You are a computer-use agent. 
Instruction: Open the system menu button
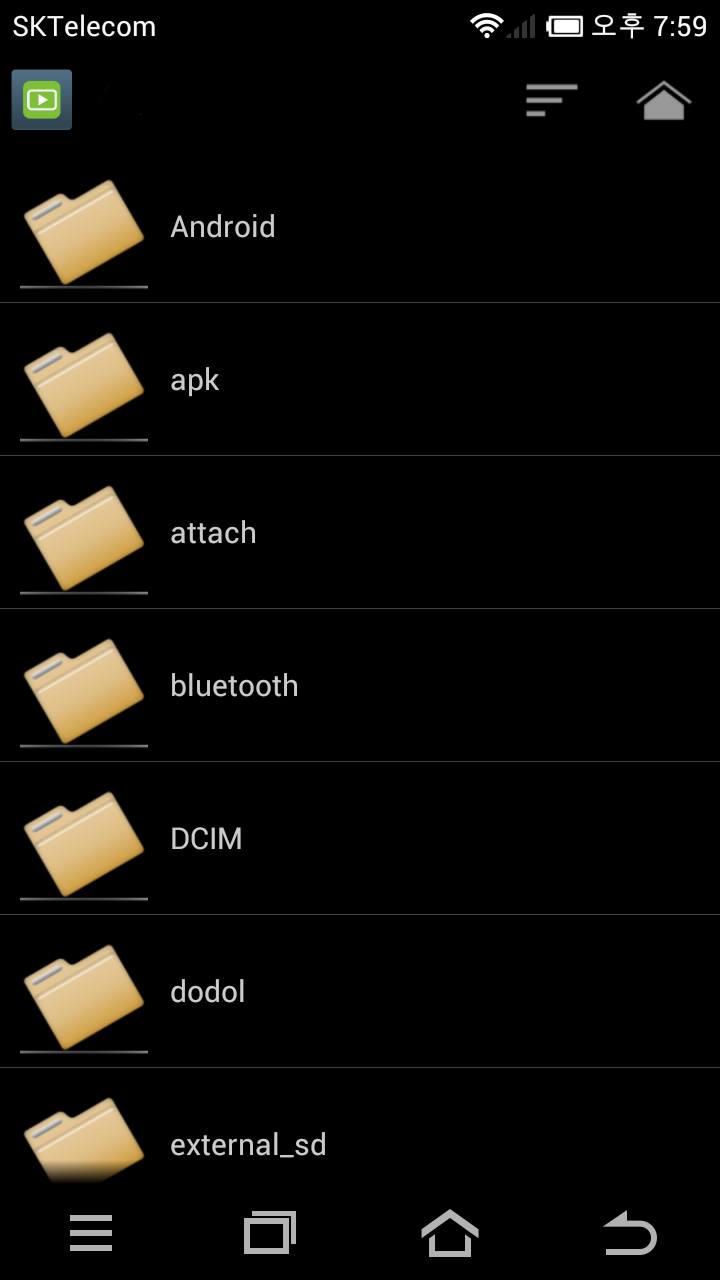(91, 1233)
